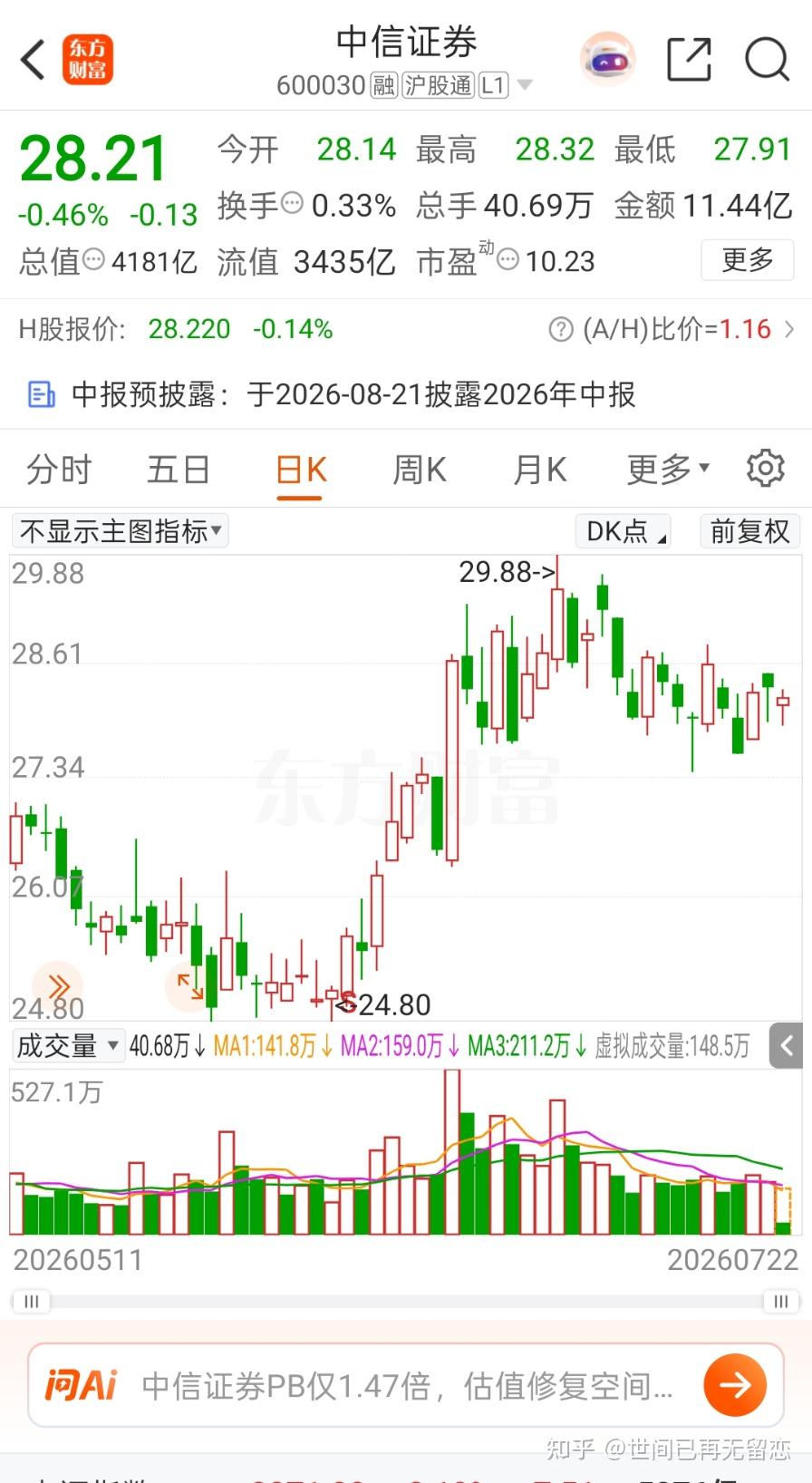Viewport: 812px width, 1483px height.
Task: Open chart settings gear icon
Action: pos(765,468)
